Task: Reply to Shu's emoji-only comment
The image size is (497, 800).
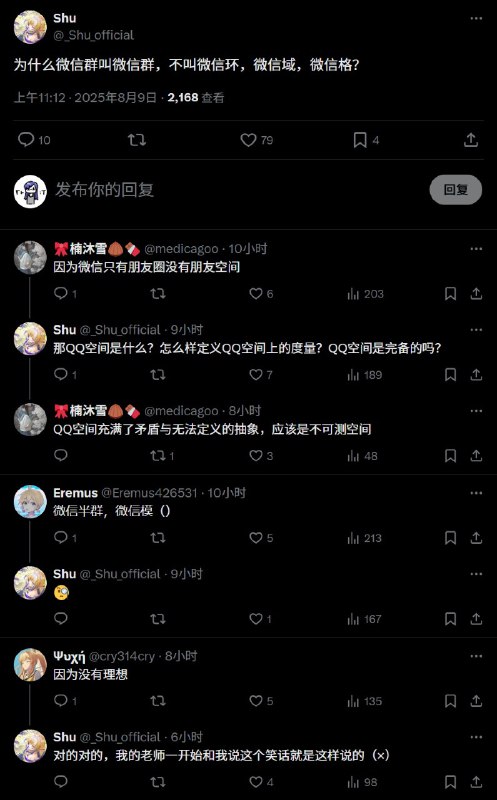Action: pos(61,619)
